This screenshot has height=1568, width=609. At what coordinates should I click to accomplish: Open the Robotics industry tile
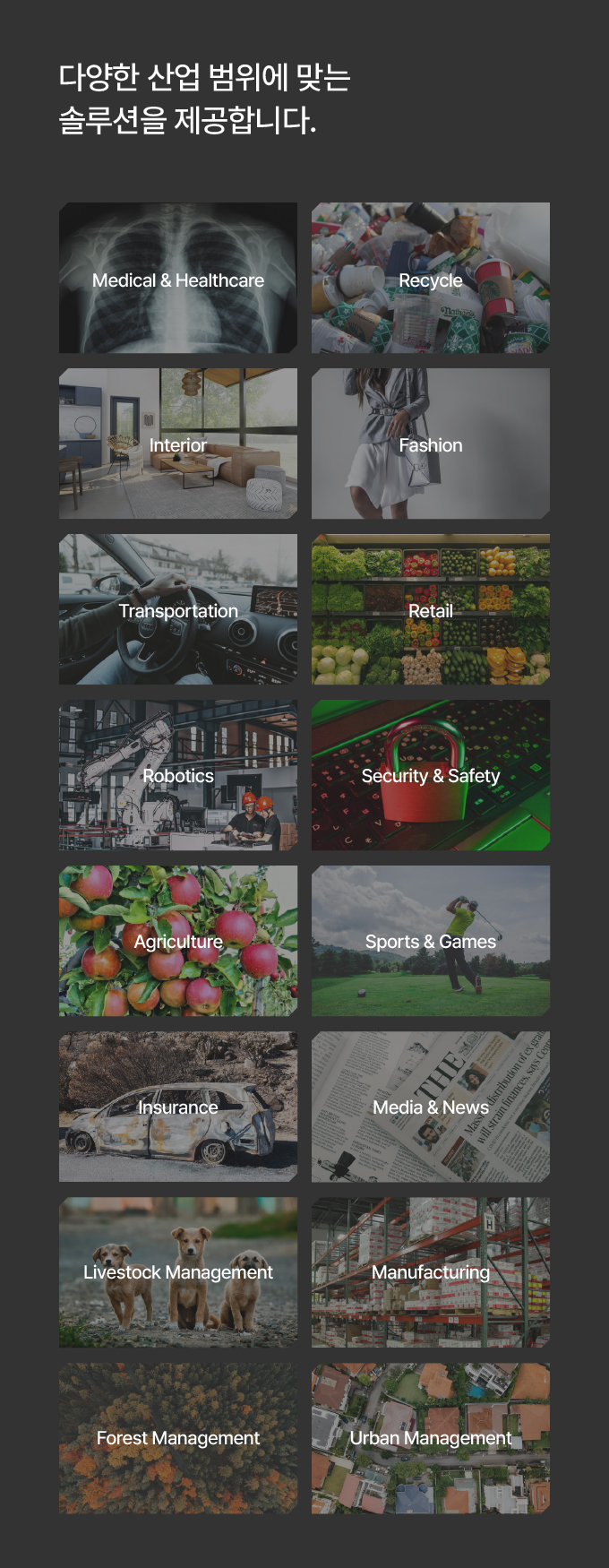tap(178, 775)
